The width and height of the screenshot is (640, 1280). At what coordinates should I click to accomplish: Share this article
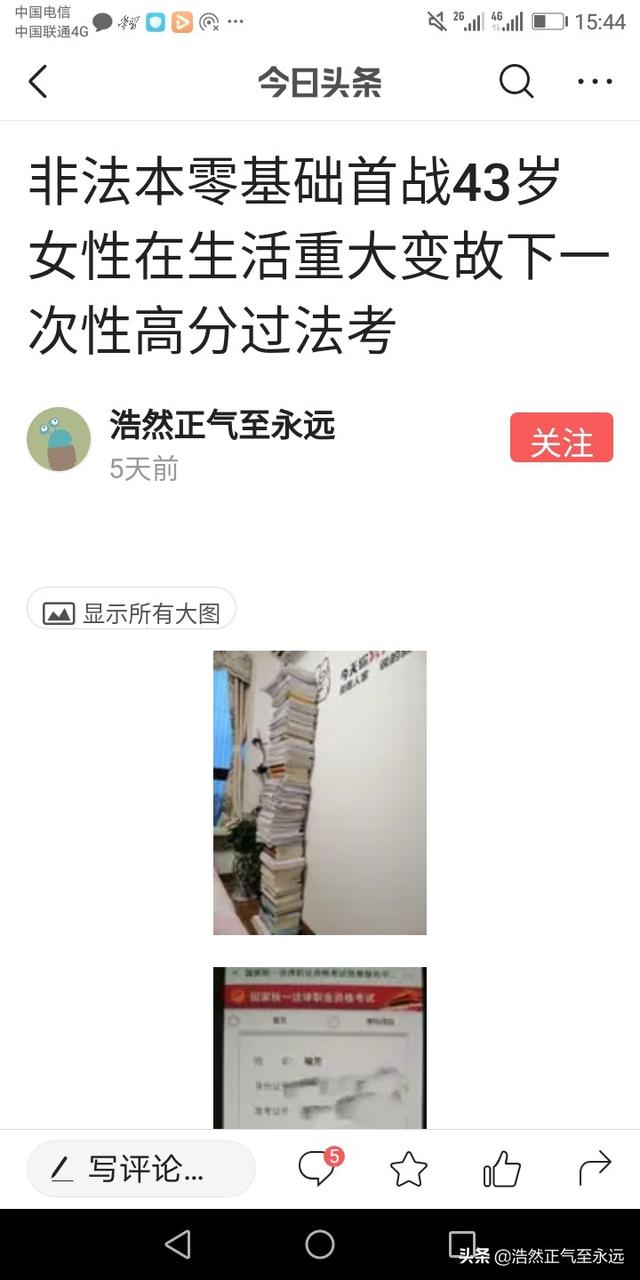tap(594, 1168)
